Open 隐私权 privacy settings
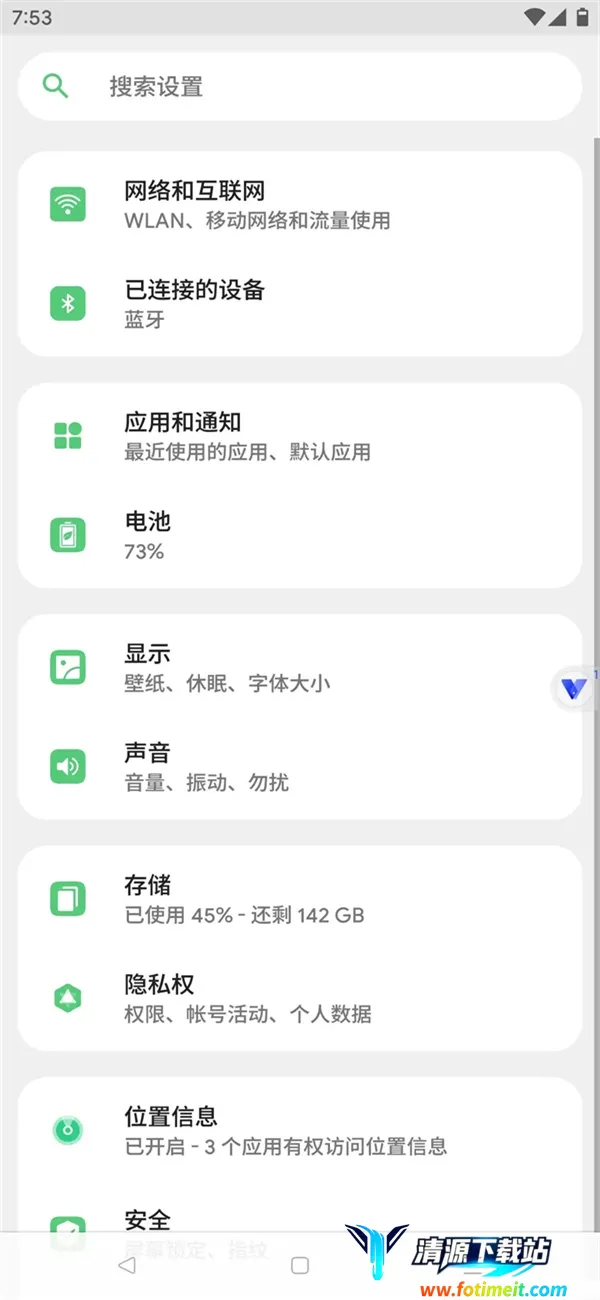 pos(300,998)
